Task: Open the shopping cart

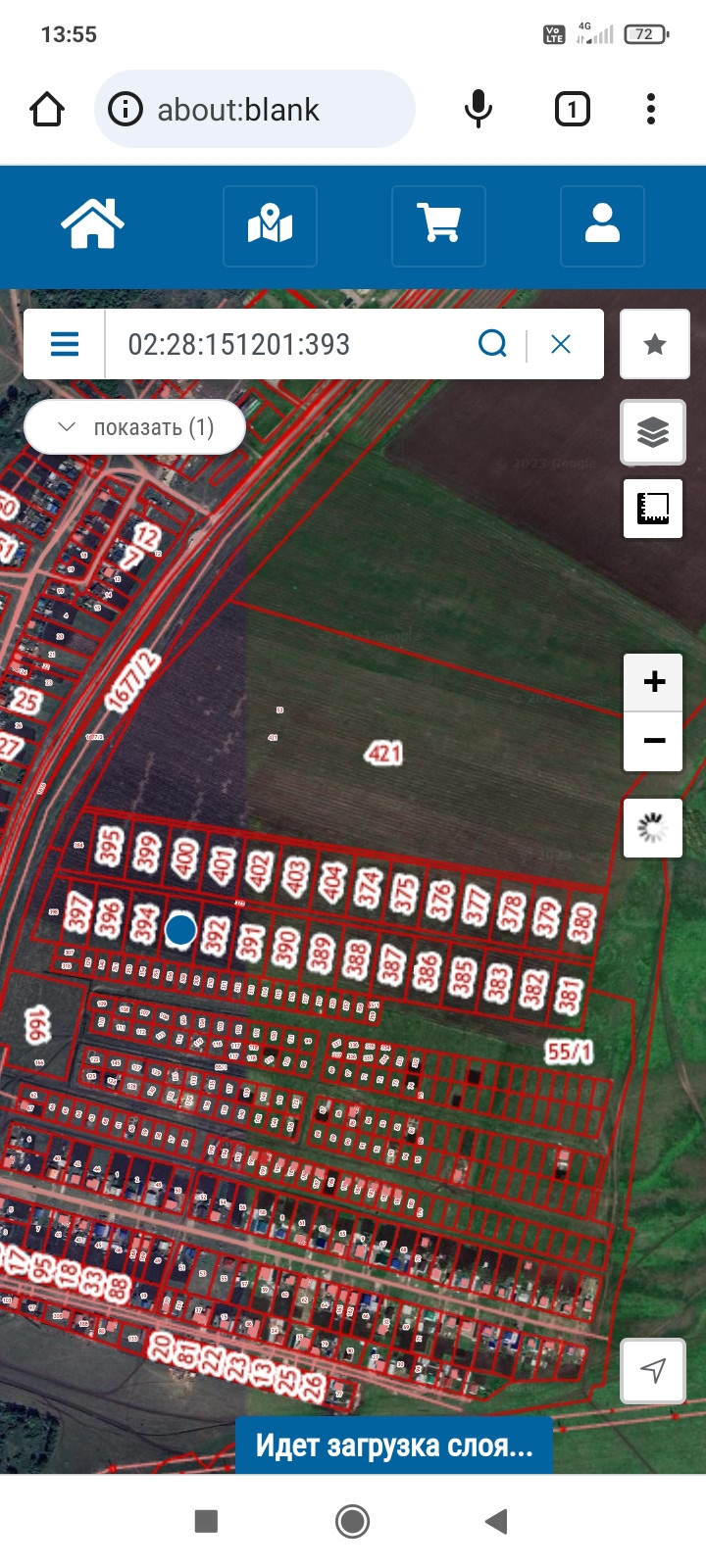Action: pyautogui.click(x=438, y=225)
